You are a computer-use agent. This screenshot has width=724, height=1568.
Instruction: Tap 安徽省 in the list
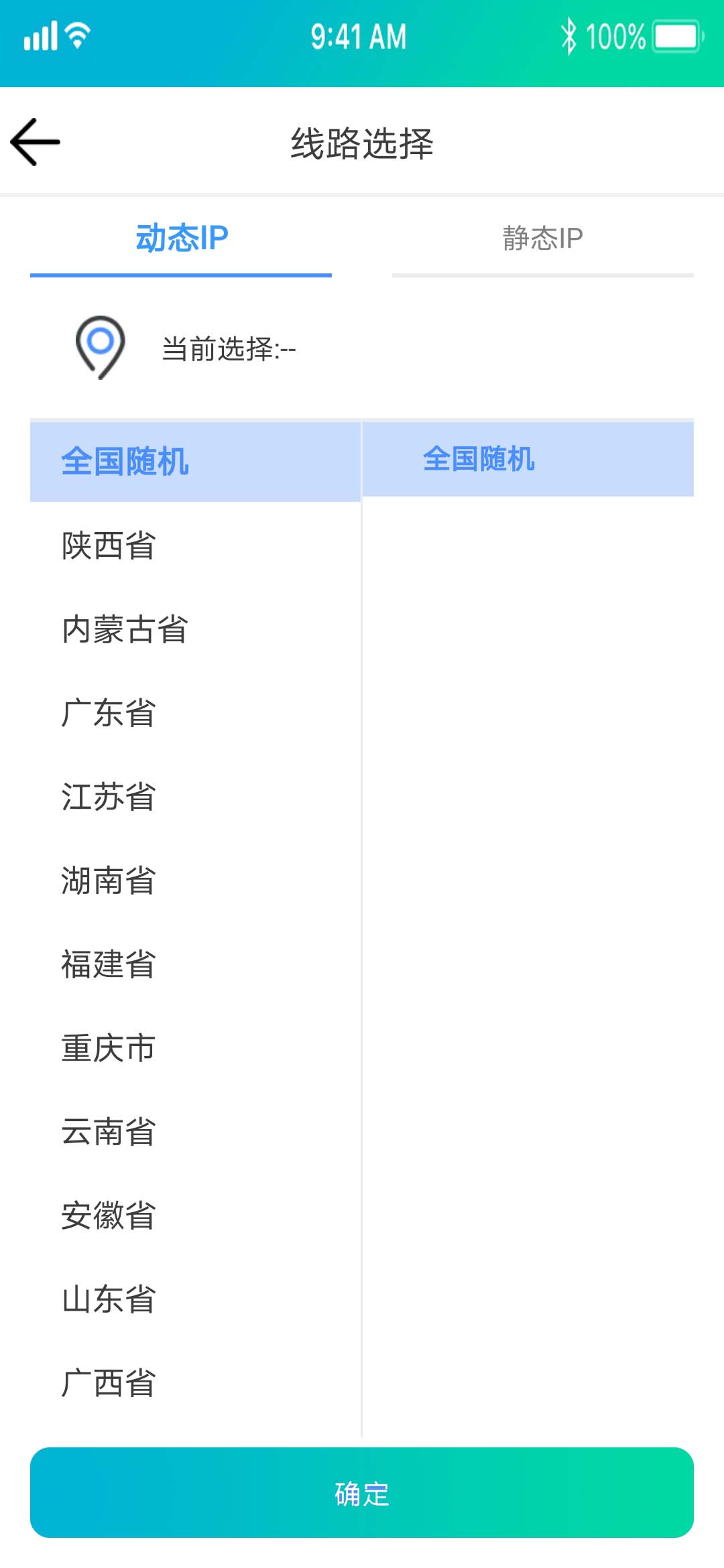(x=195, y=1216)
